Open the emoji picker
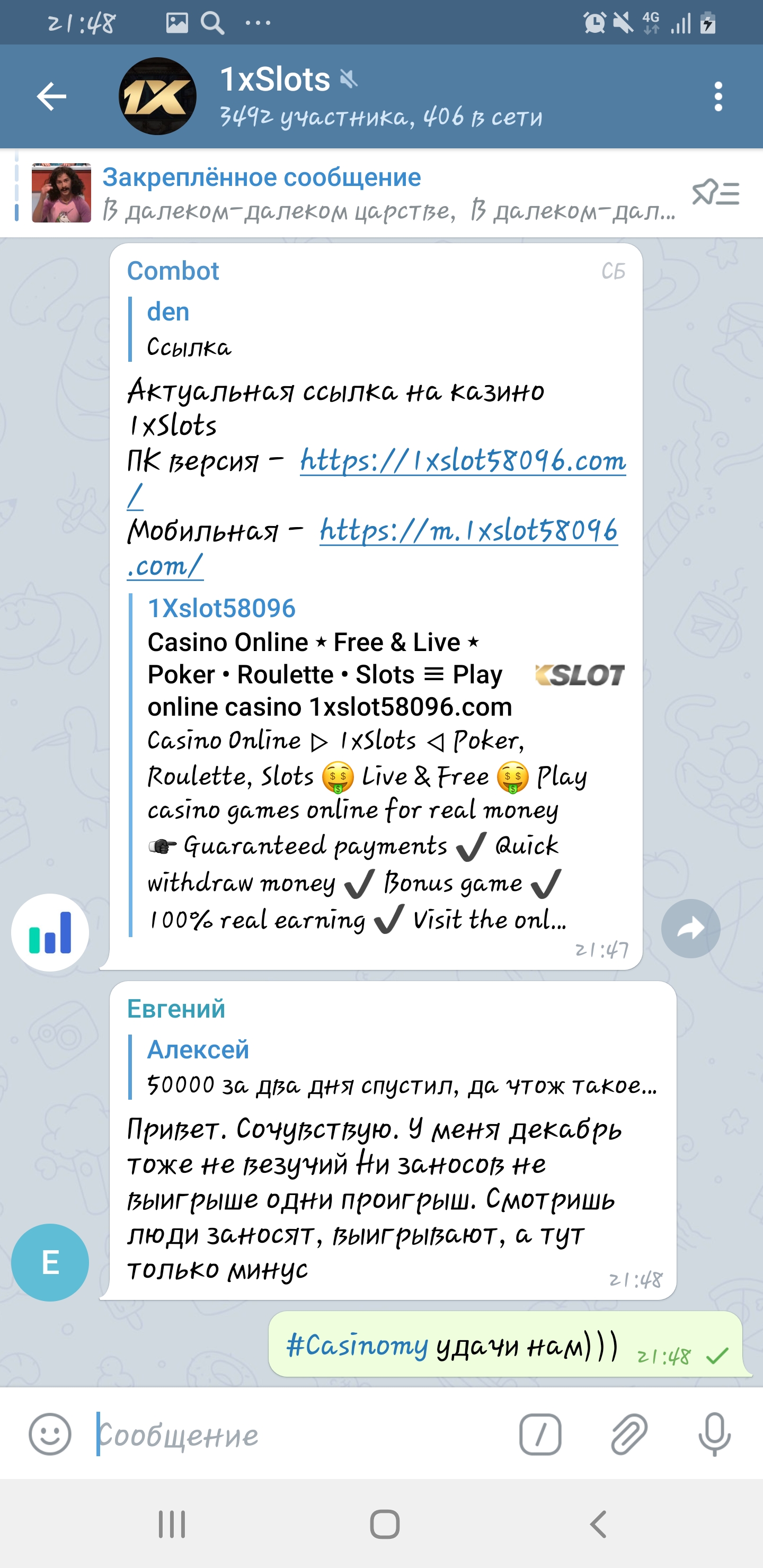Screen dimensions: 763x1568 coord(50,1434)
